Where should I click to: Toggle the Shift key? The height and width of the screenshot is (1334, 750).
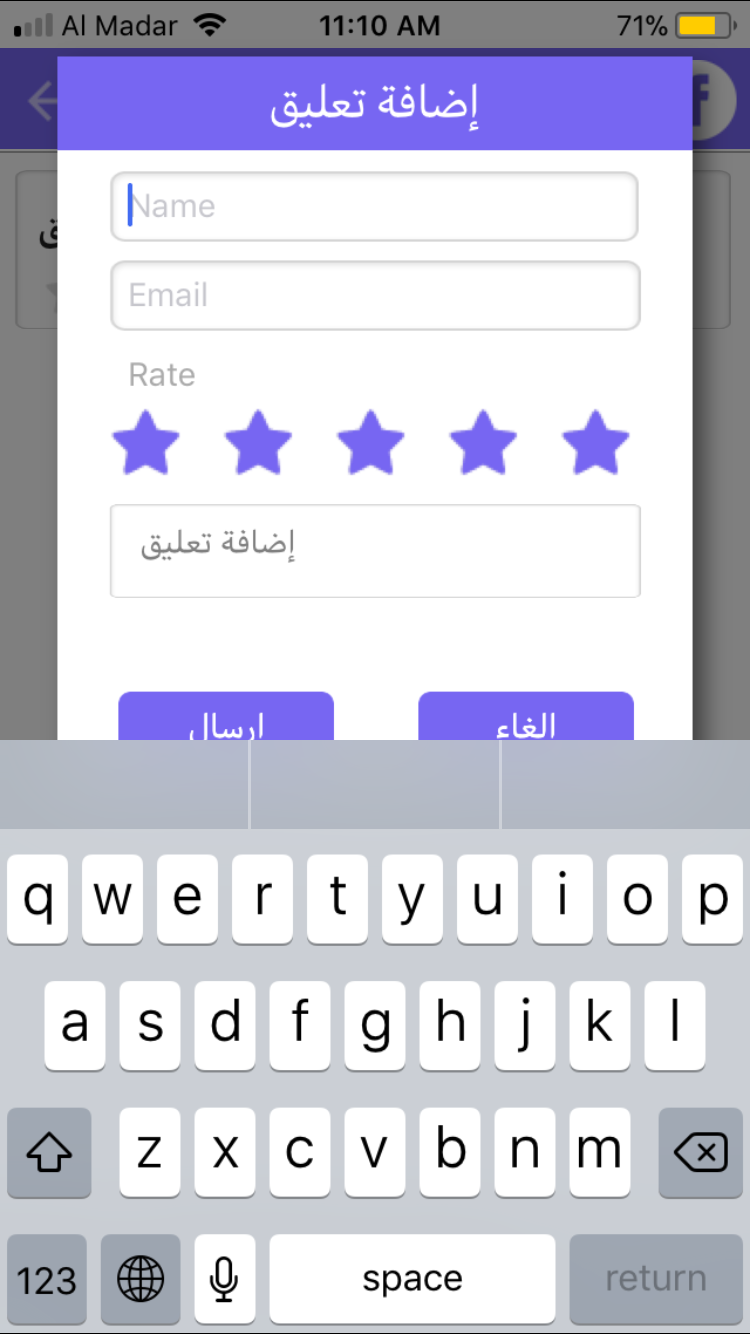click(49, 1152)
